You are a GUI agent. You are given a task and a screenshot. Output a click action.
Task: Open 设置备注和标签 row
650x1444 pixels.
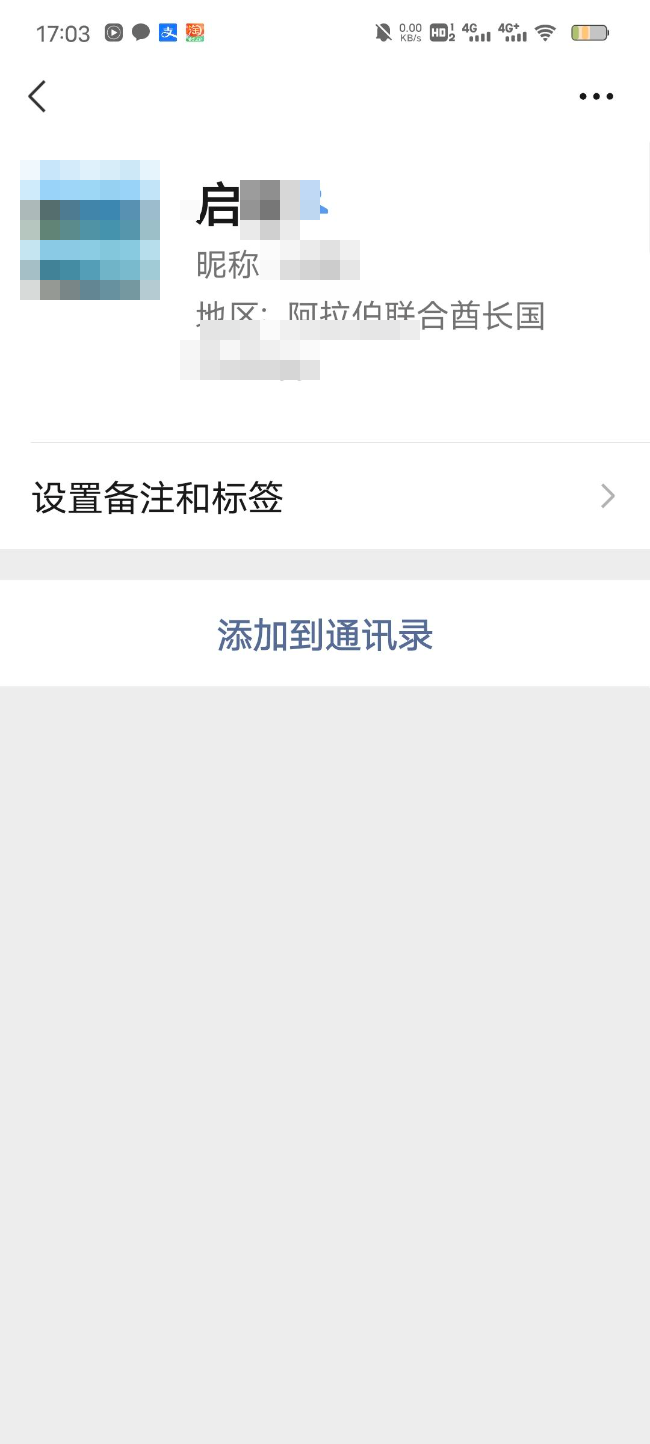[324, 497]
